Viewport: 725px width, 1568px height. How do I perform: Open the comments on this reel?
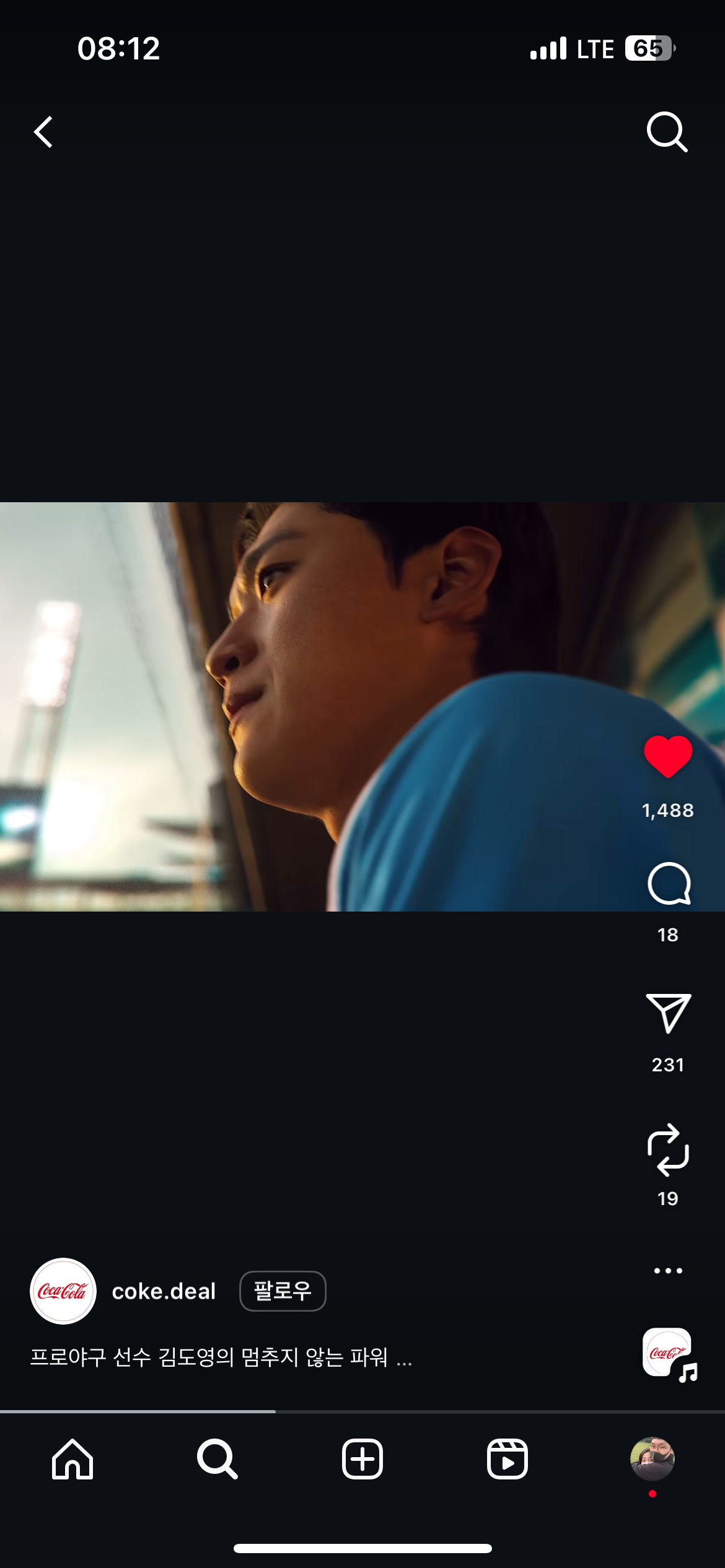point(668,884)
